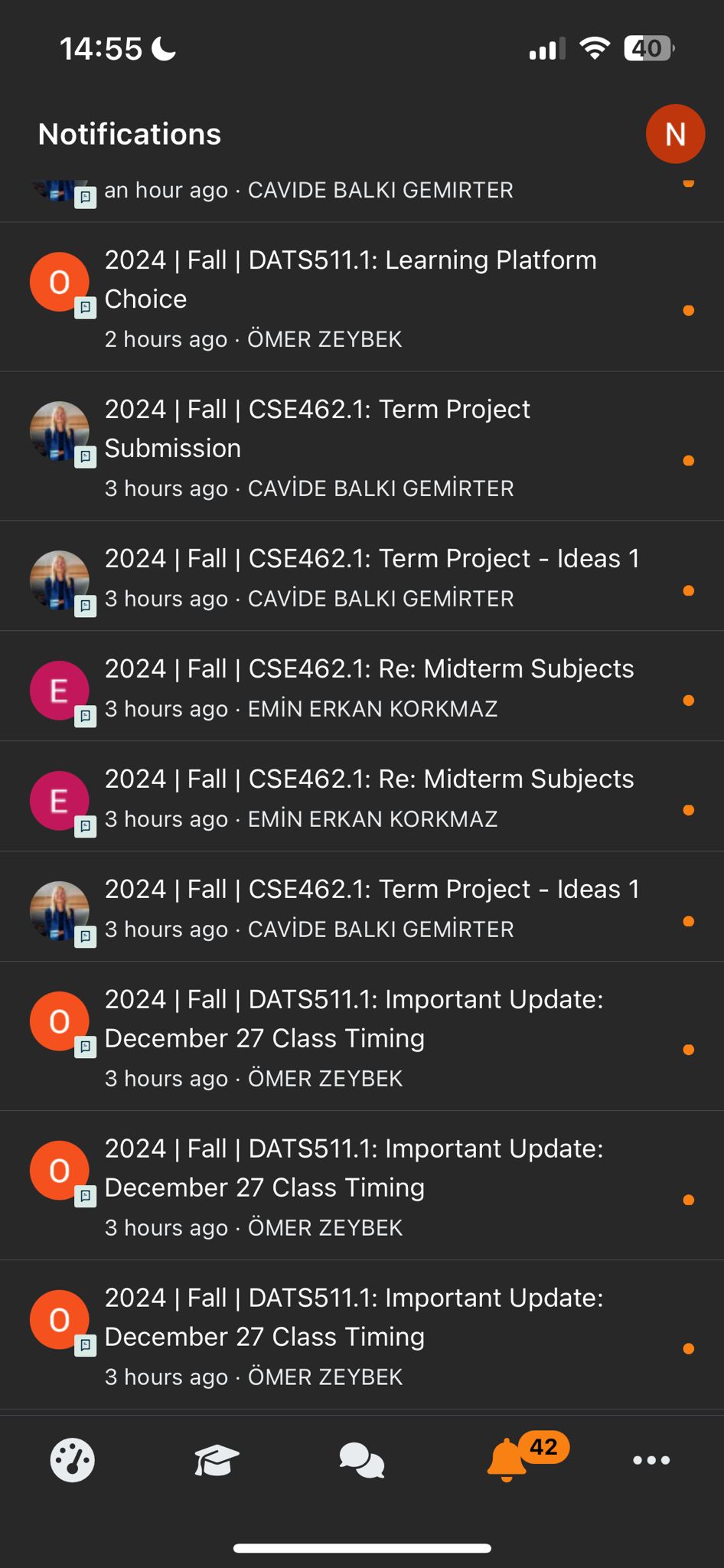The width and height of the screenshot is (724, 1568).
Task: Open the Learning Platform Choice notification
Action: 362,298
